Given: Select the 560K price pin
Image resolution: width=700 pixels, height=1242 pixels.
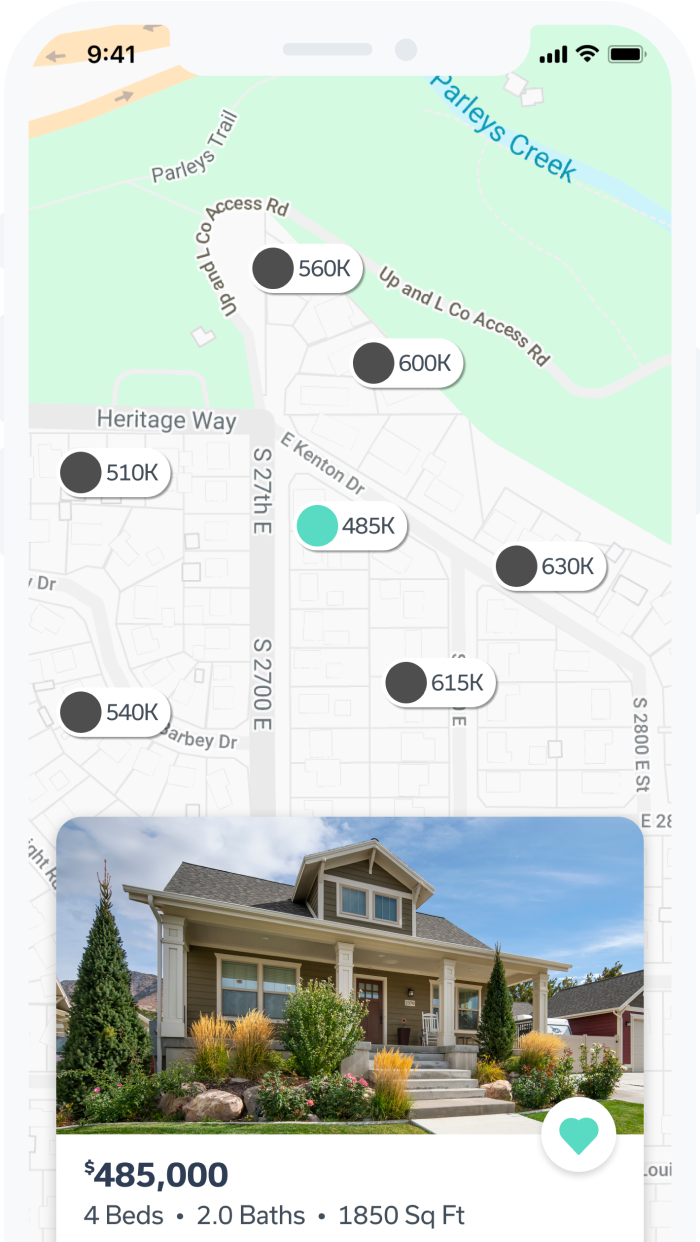Looking at the screenshot, I should pyautogui.click(x=305, y=269).
